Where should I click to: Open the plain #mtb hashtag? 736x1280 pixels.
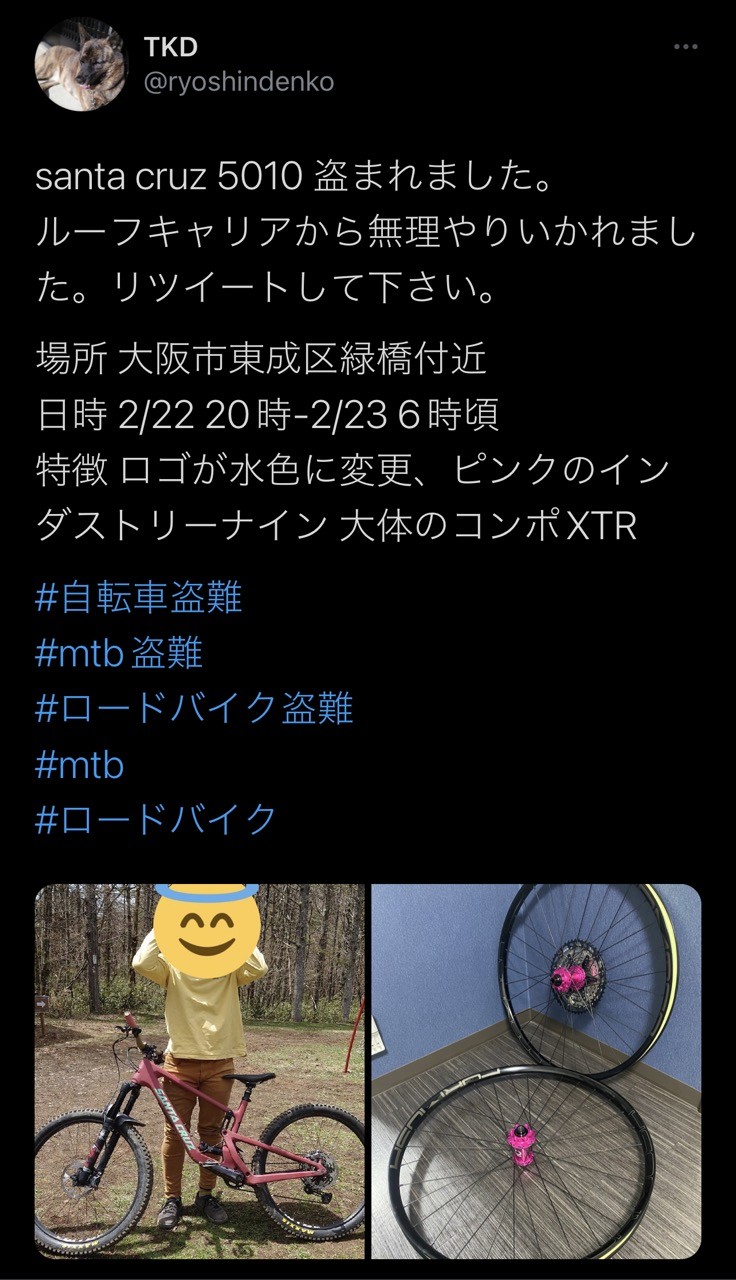pyautogui.click(x=79, y=765)
